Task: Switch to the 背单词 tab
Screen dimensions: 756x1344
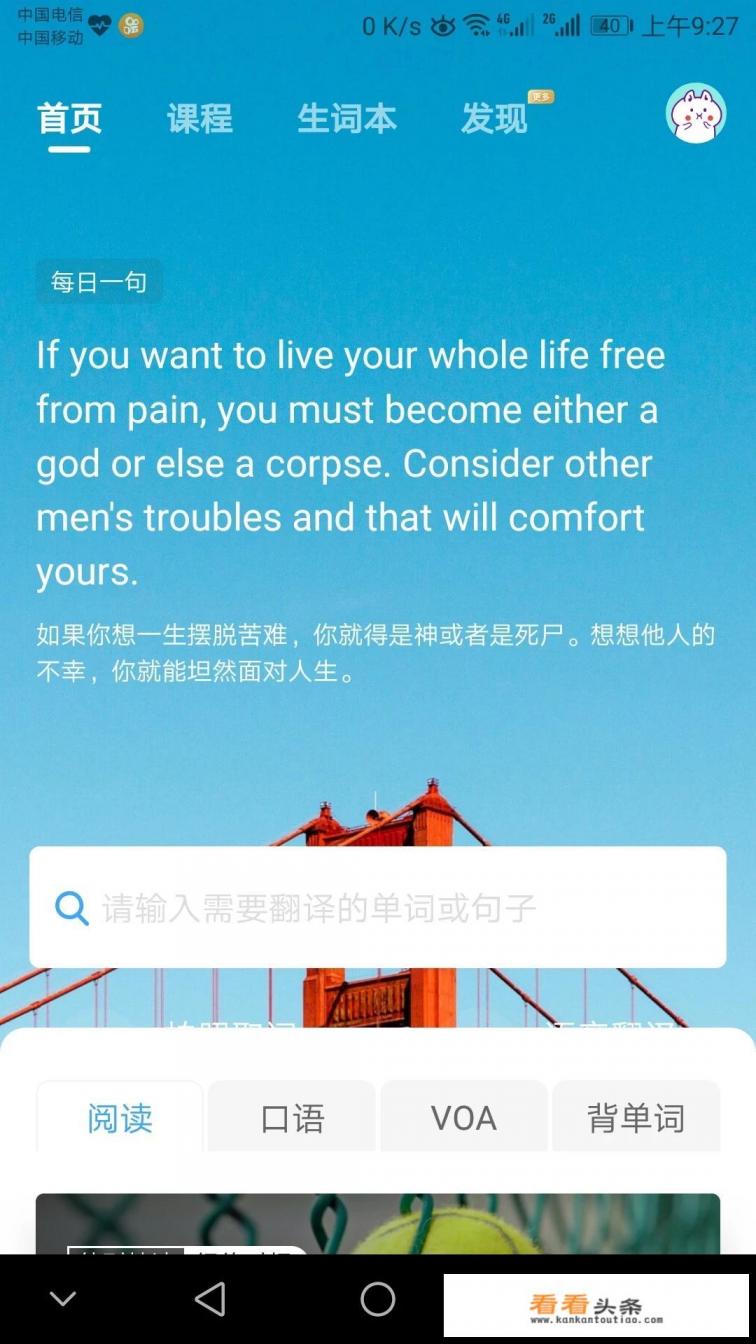Action: (x=636, y=1117)
